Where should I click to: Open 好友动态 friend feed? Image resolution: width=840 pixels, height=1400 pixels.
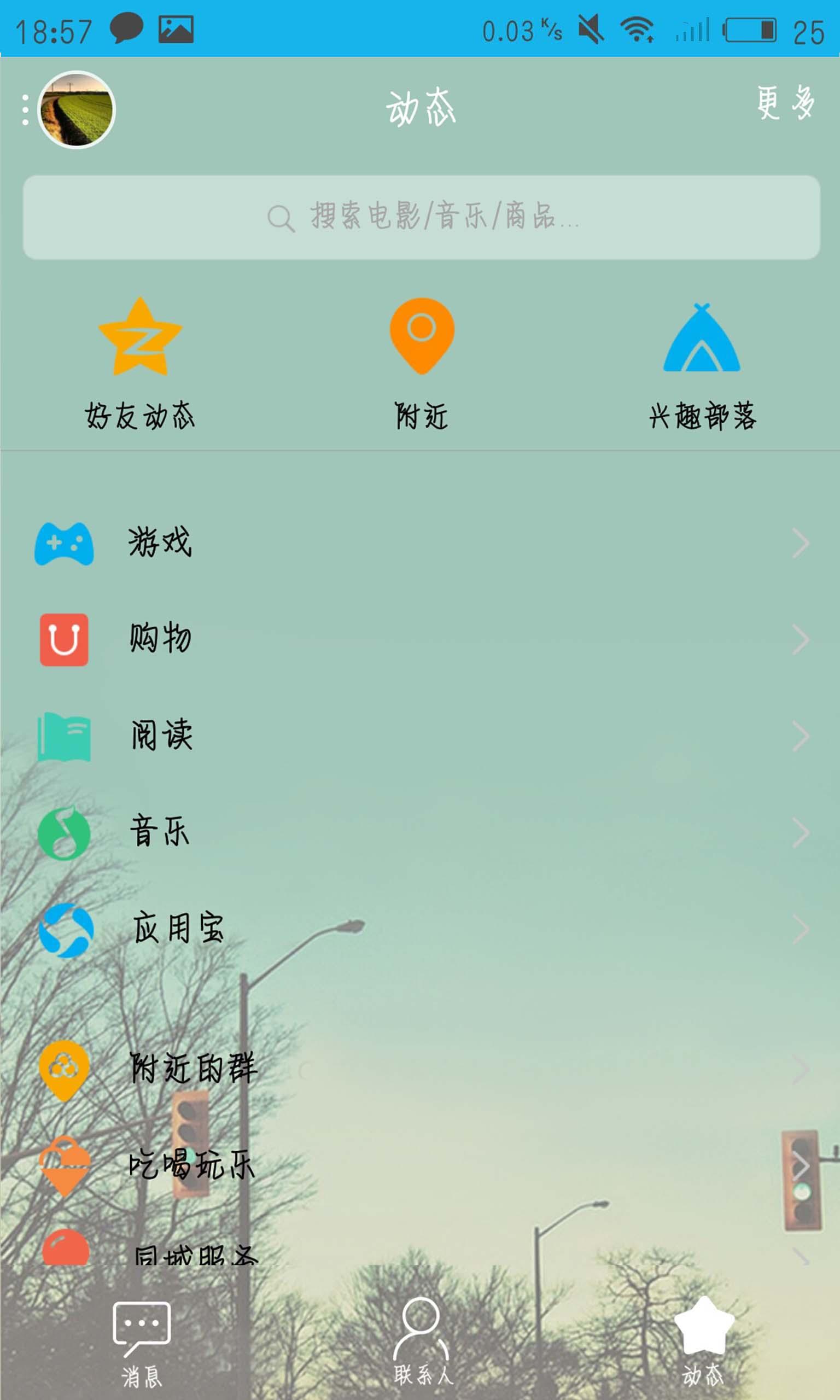[140, 364]
